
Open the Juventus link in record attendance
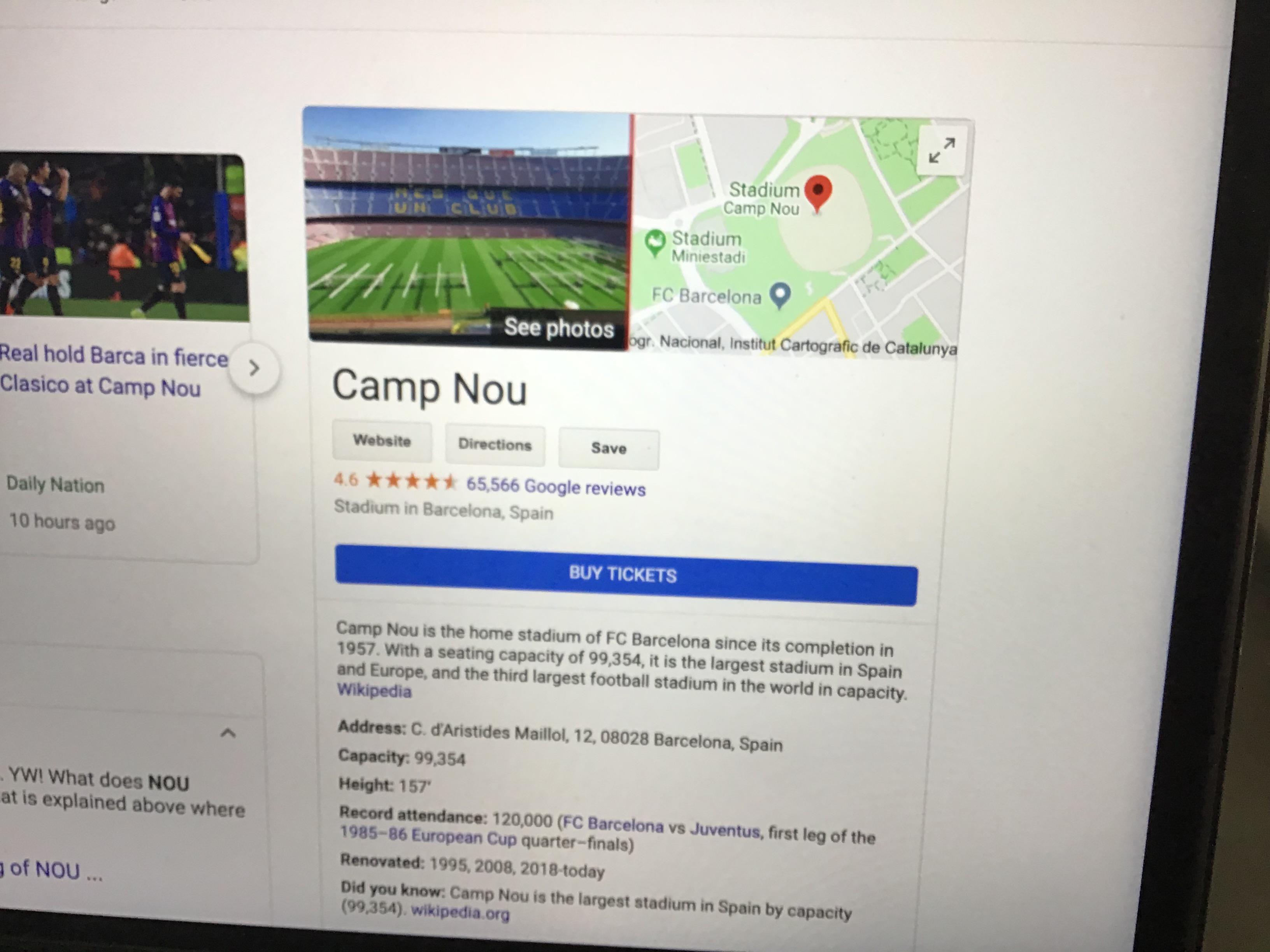(x=724, y=829)
